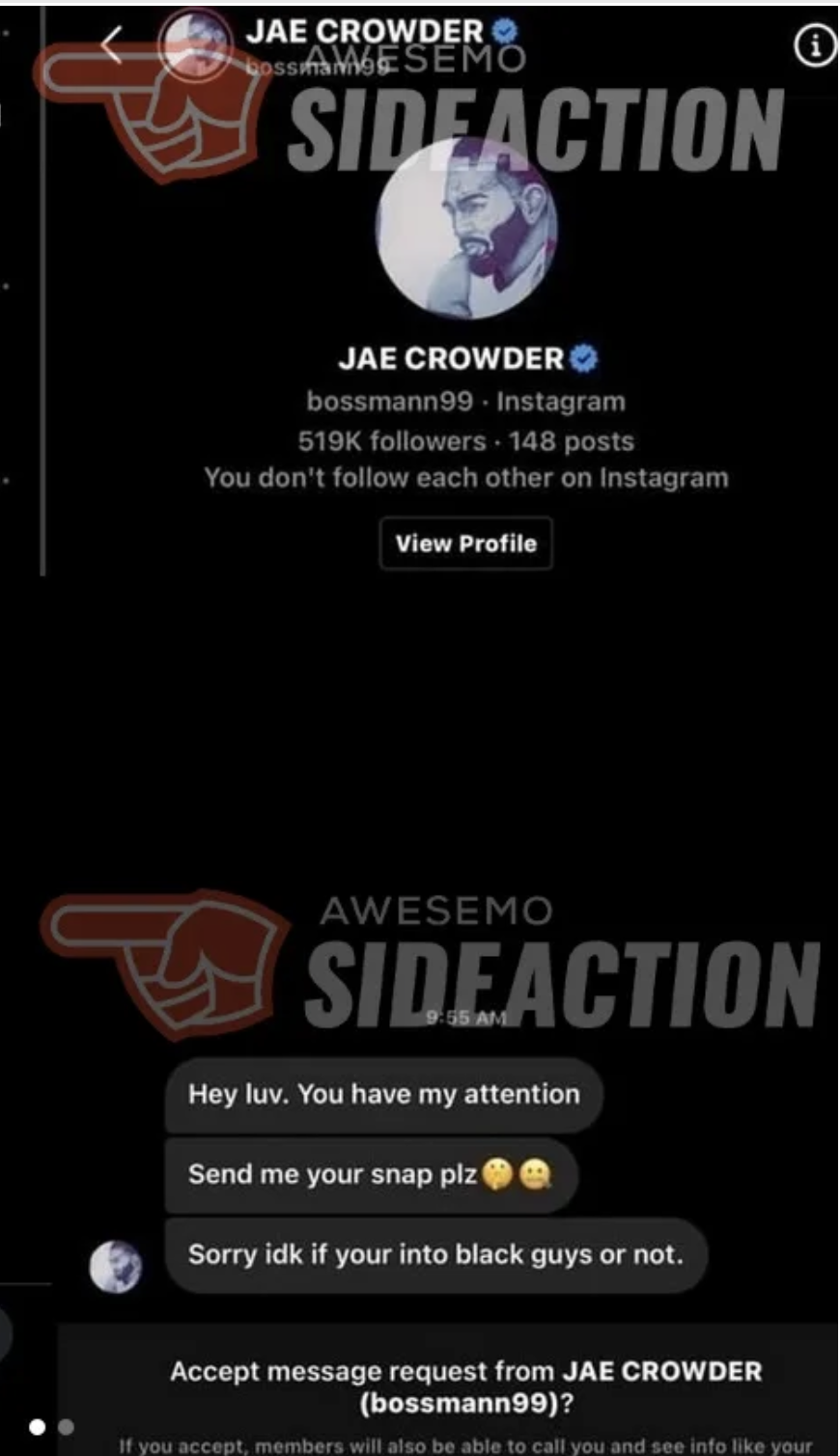The height and width of the screenshot is (1456, 840).
Task: Open the conversation info icon
Action: [x=815, y=45]
